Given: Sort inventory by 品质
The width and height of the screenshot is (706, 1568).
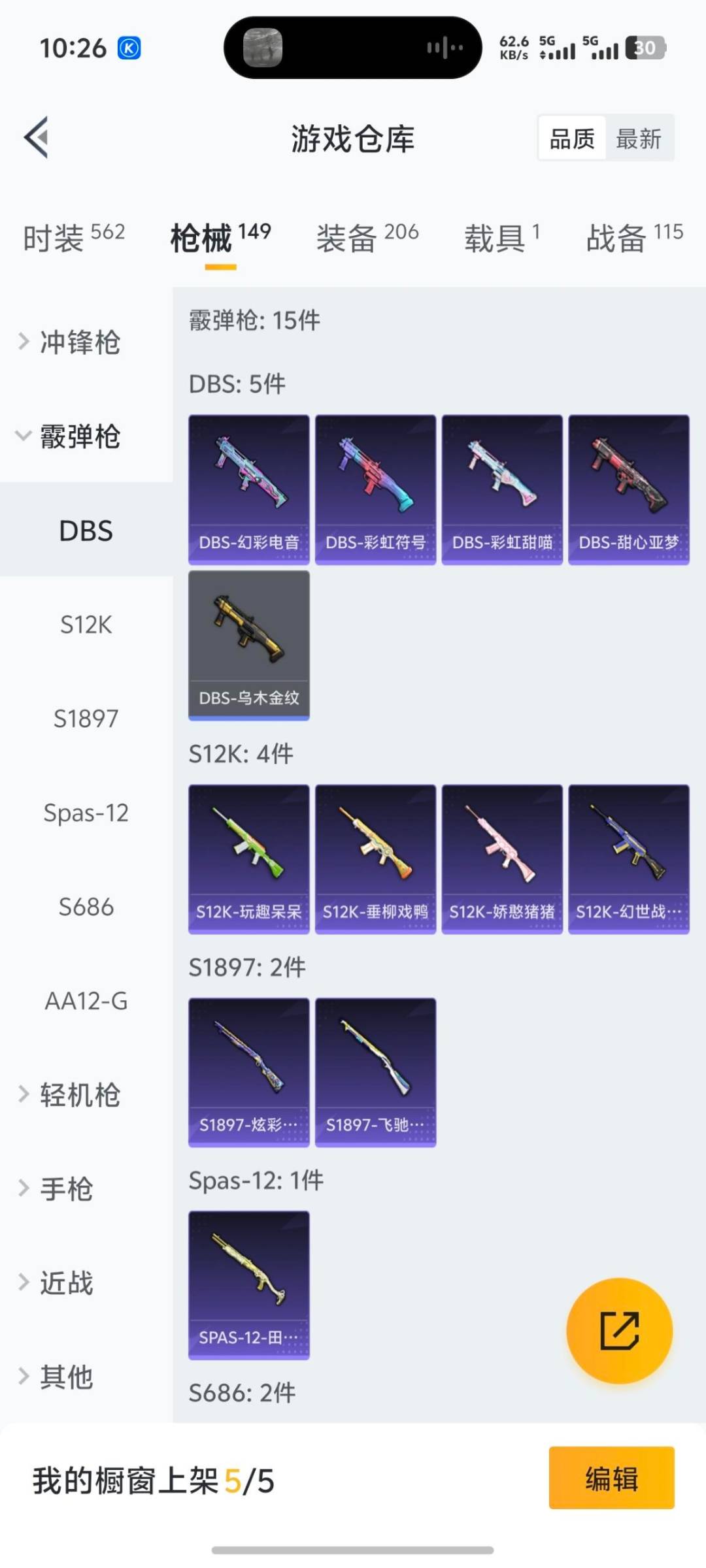Looking at the screenshot, I should (571, 138).
